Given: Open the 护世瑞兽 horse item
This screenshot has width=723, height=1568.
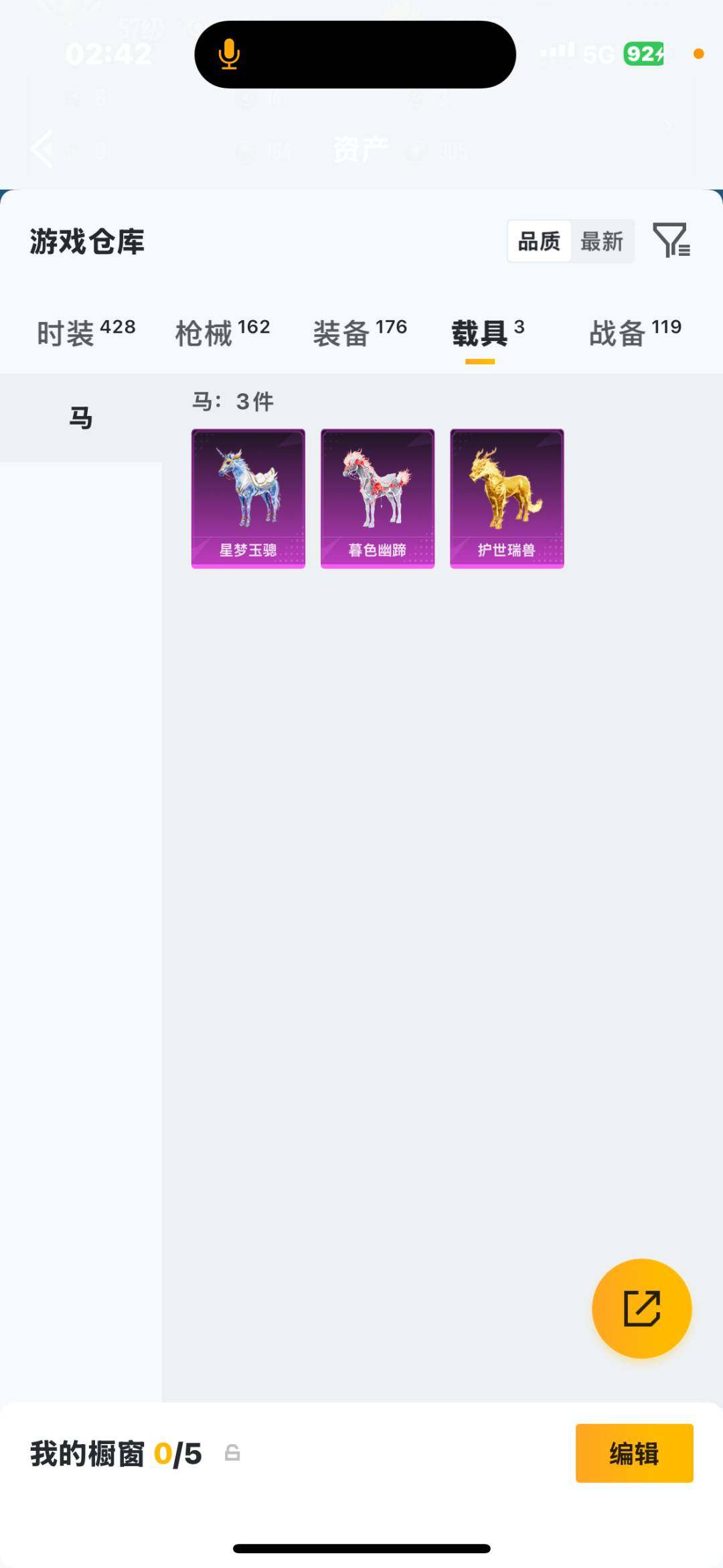Looking at the screenshot, I should click(x=507, y=498).
